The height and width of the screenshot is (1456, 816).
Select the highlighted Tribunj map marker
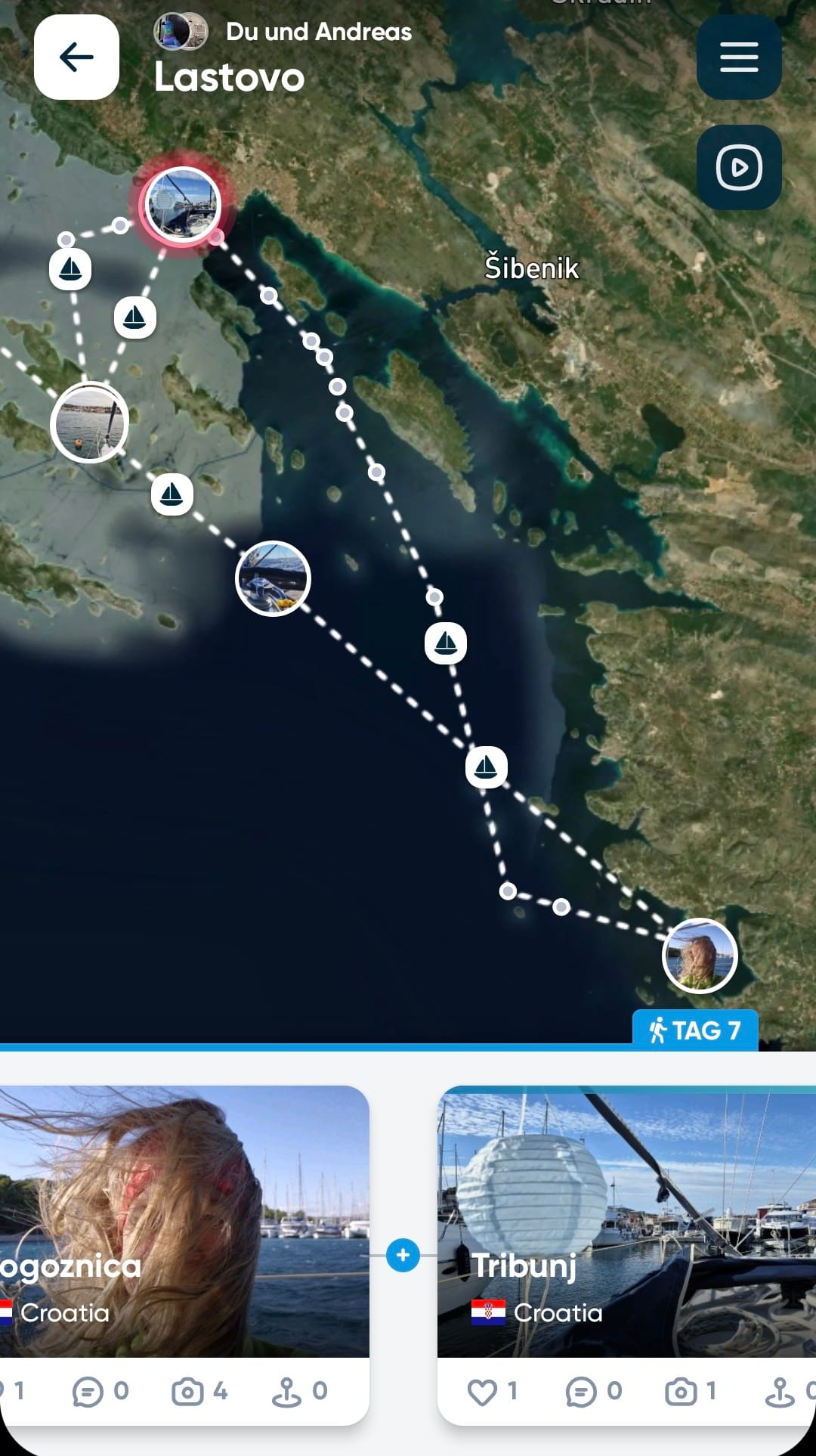183,204
